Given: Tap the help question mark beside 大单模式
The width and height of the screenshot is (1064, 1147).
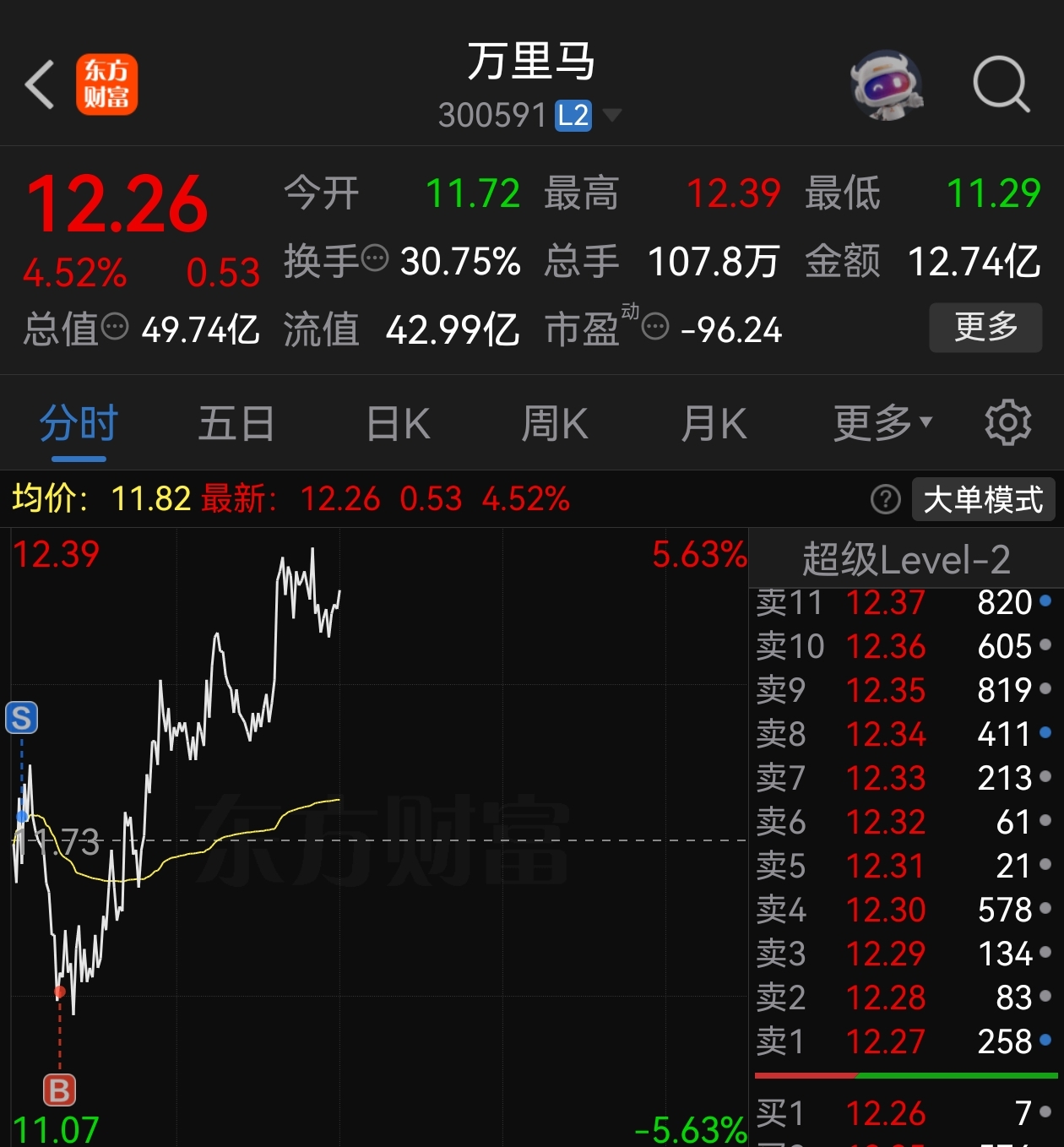Looking at the screenshot, I should 884,500.
